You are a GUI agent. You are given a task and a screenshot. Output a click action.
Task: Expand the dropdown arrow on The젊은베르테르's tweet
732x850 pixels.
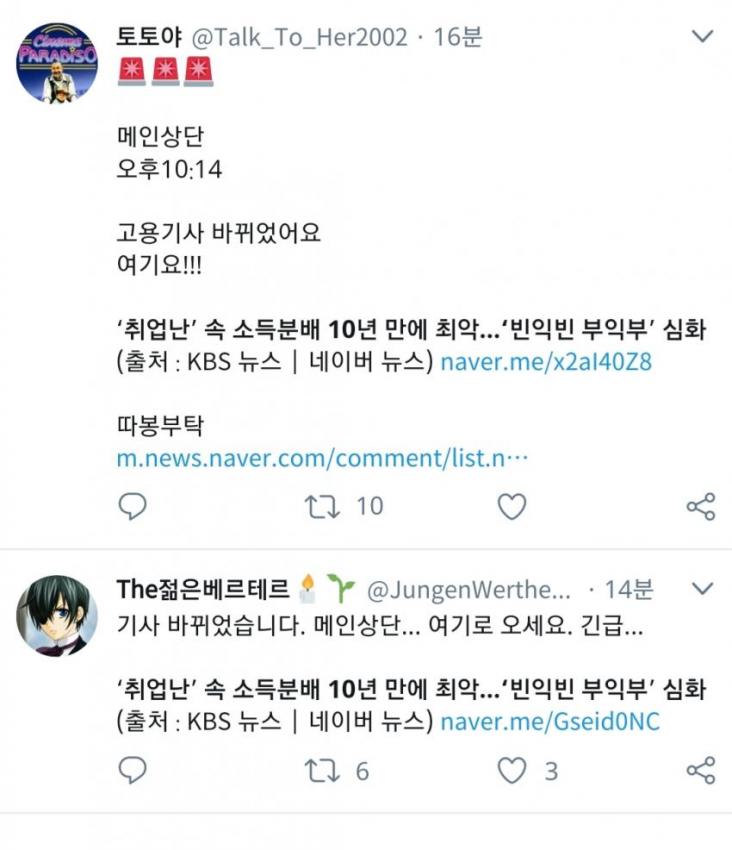703,588
